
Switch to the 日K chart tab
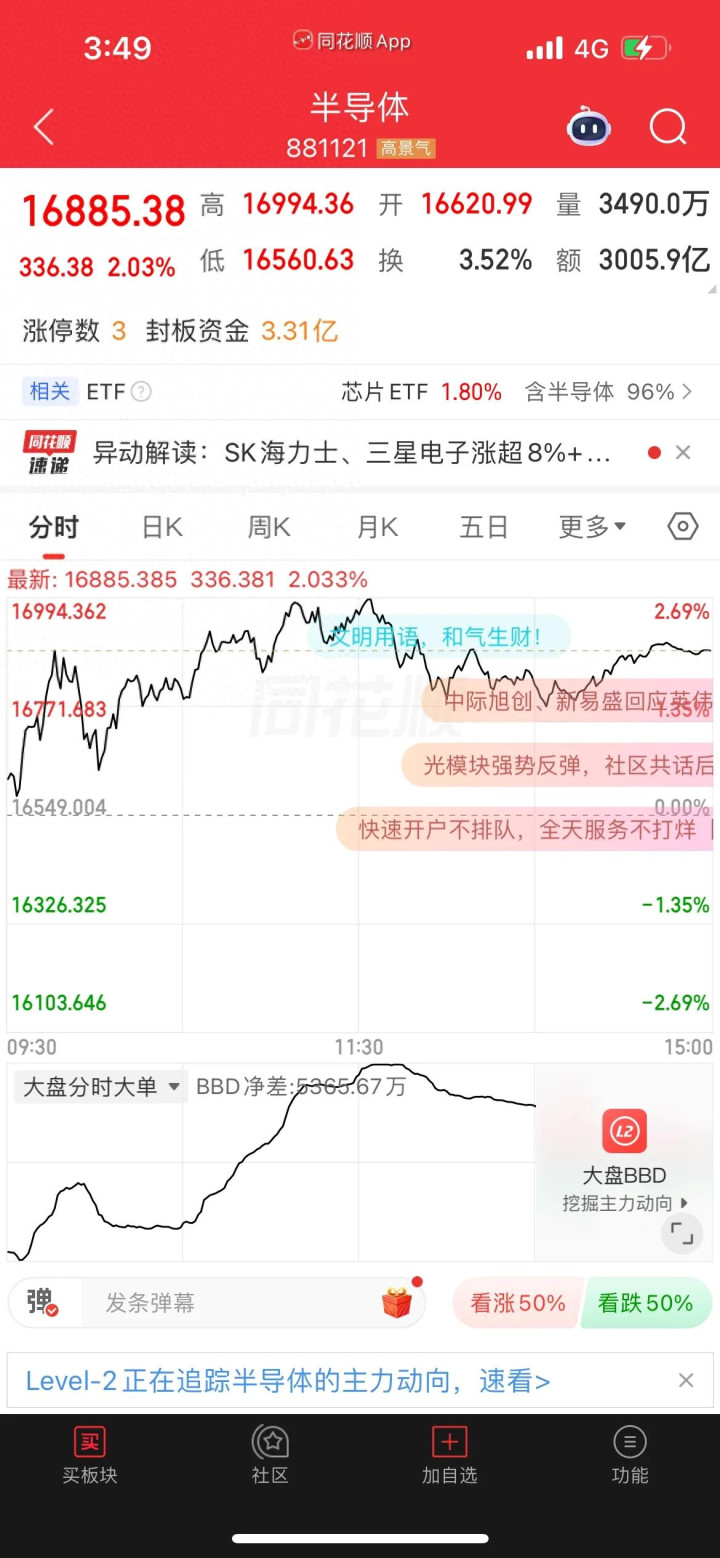[x=162, y=527]
